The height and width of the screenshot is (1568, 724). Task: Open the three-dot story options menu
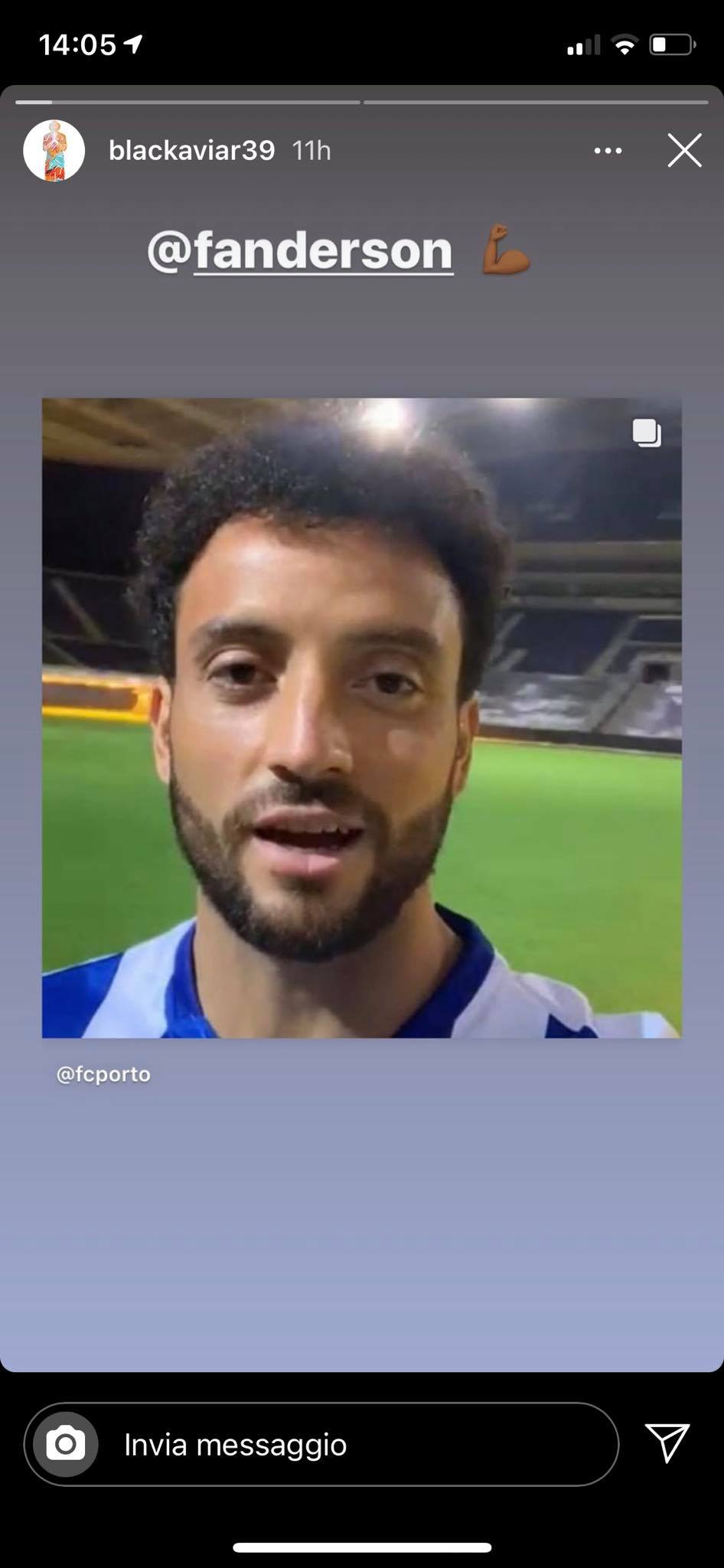click(608, 151)
